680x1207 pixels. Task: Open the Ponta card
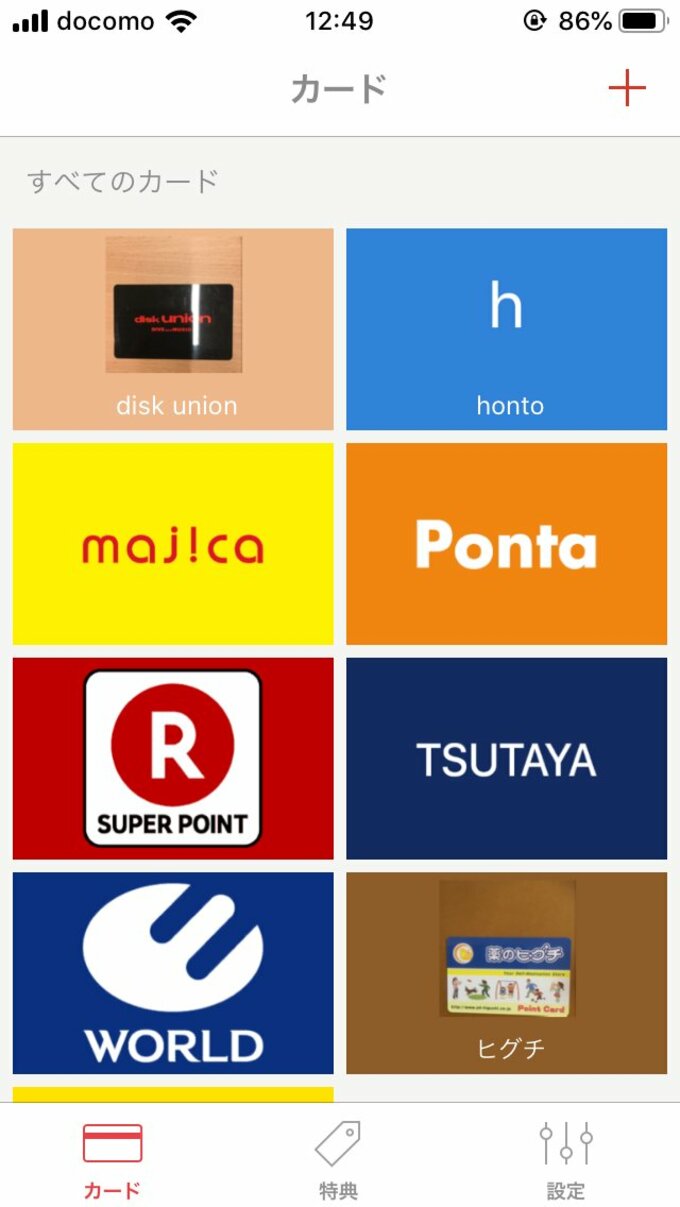click(x=506, y=544)
